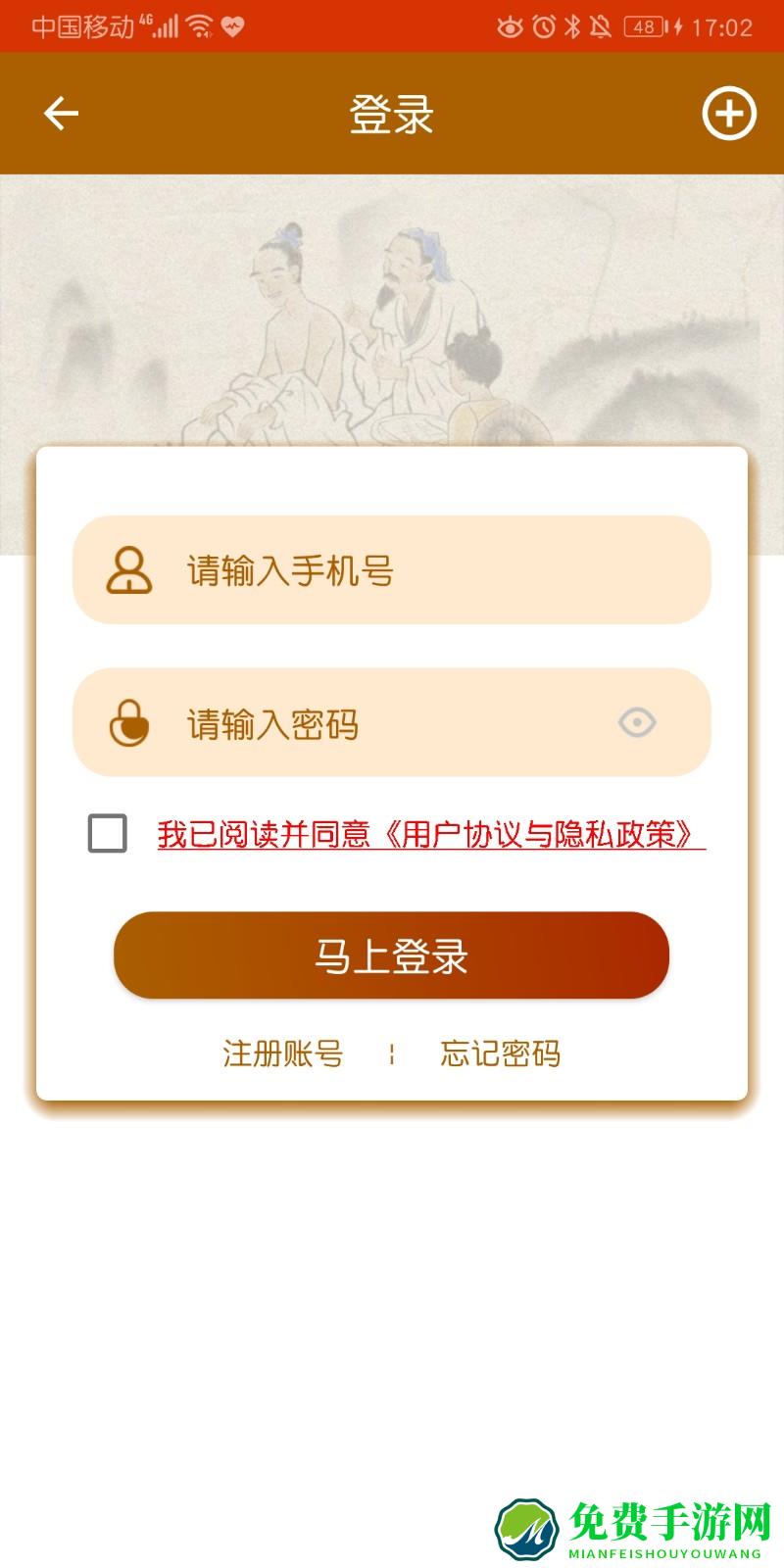Open 忘记密码 to reset password
Viewport: 784px width, 1568px height.
[500, 1054]
